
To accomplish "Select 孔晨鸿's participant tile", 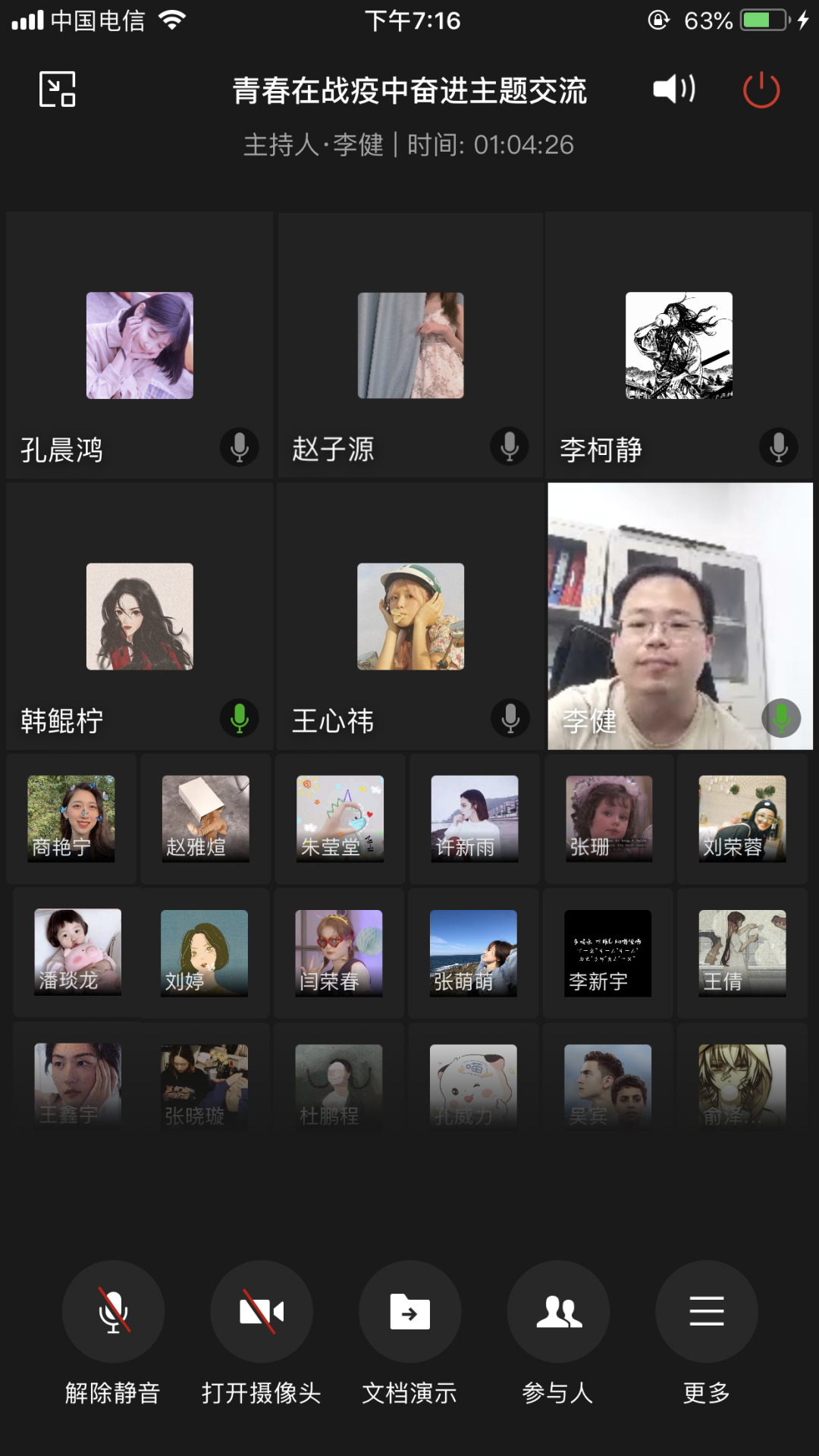I will pos(140,346).
